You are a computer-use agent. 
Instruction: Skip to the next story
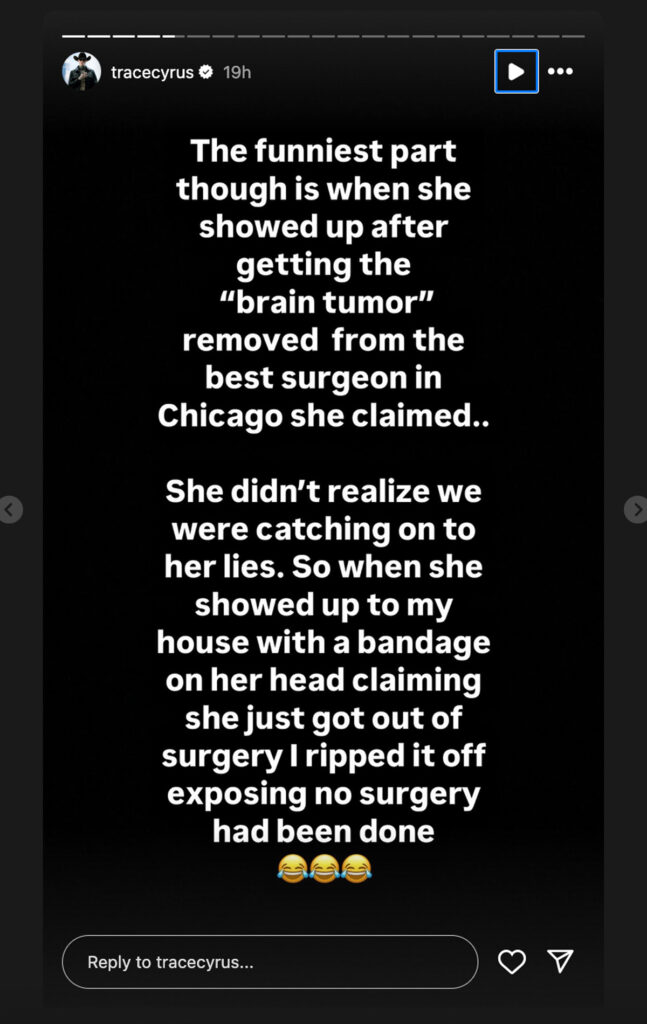click(x=636, y=509)
